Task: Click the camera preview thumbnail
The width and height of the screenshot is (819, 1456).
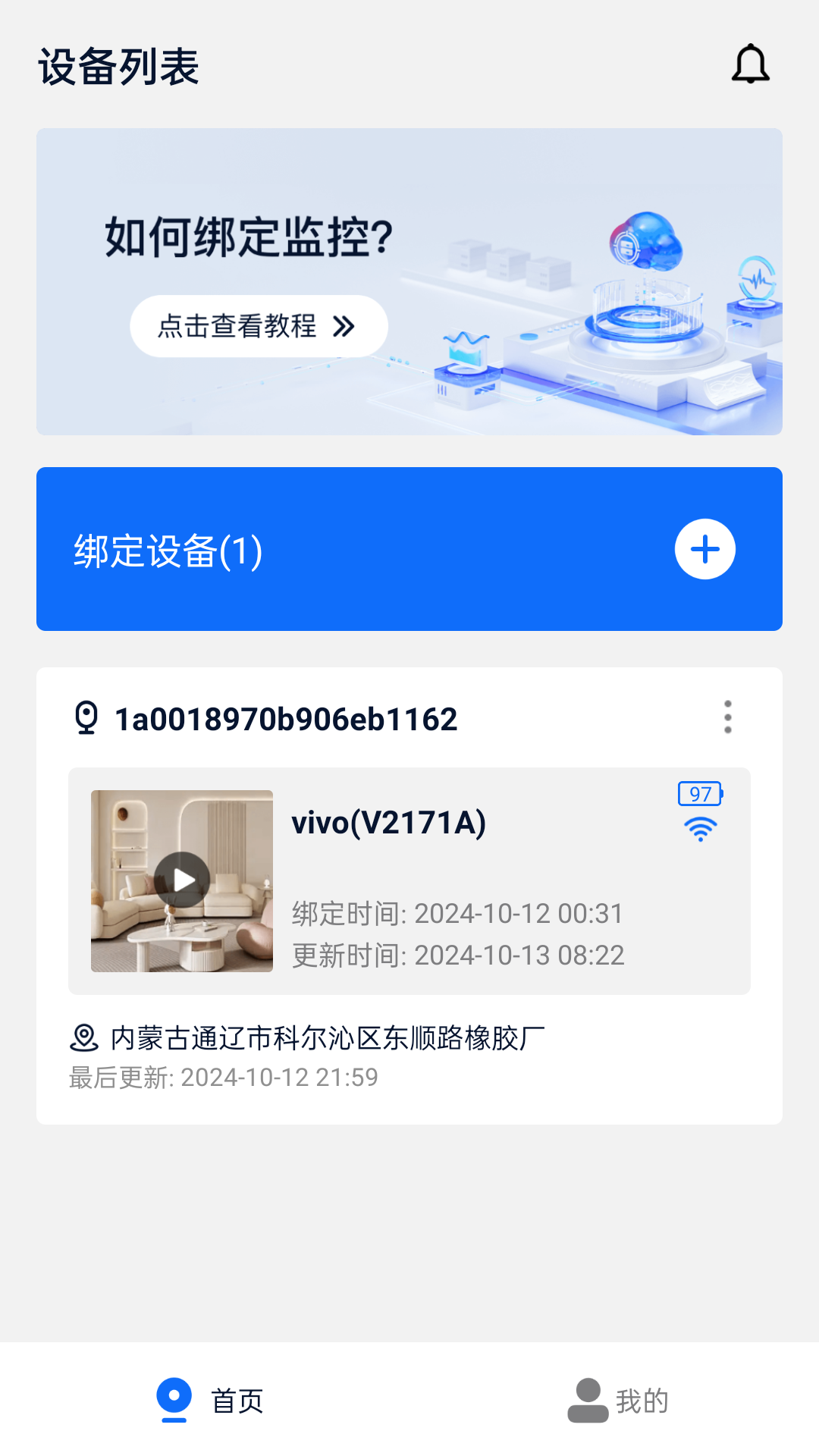Action: (181, 880)
